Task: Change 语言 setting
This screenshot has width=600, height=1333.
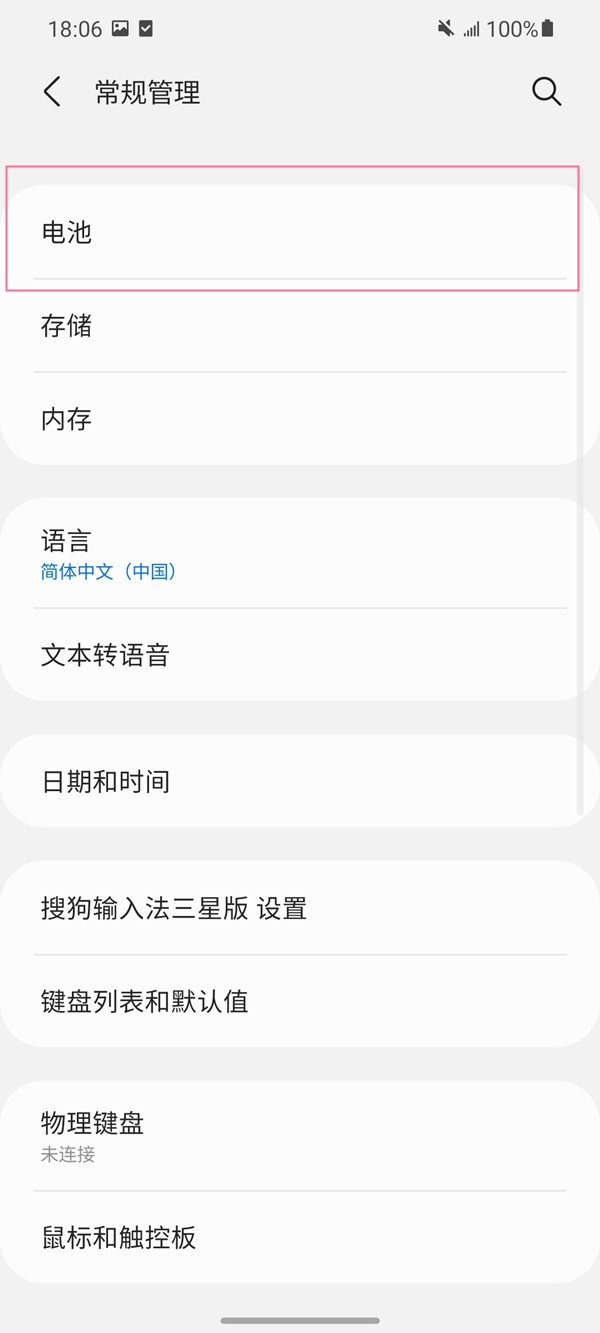Action: point(290,554)
